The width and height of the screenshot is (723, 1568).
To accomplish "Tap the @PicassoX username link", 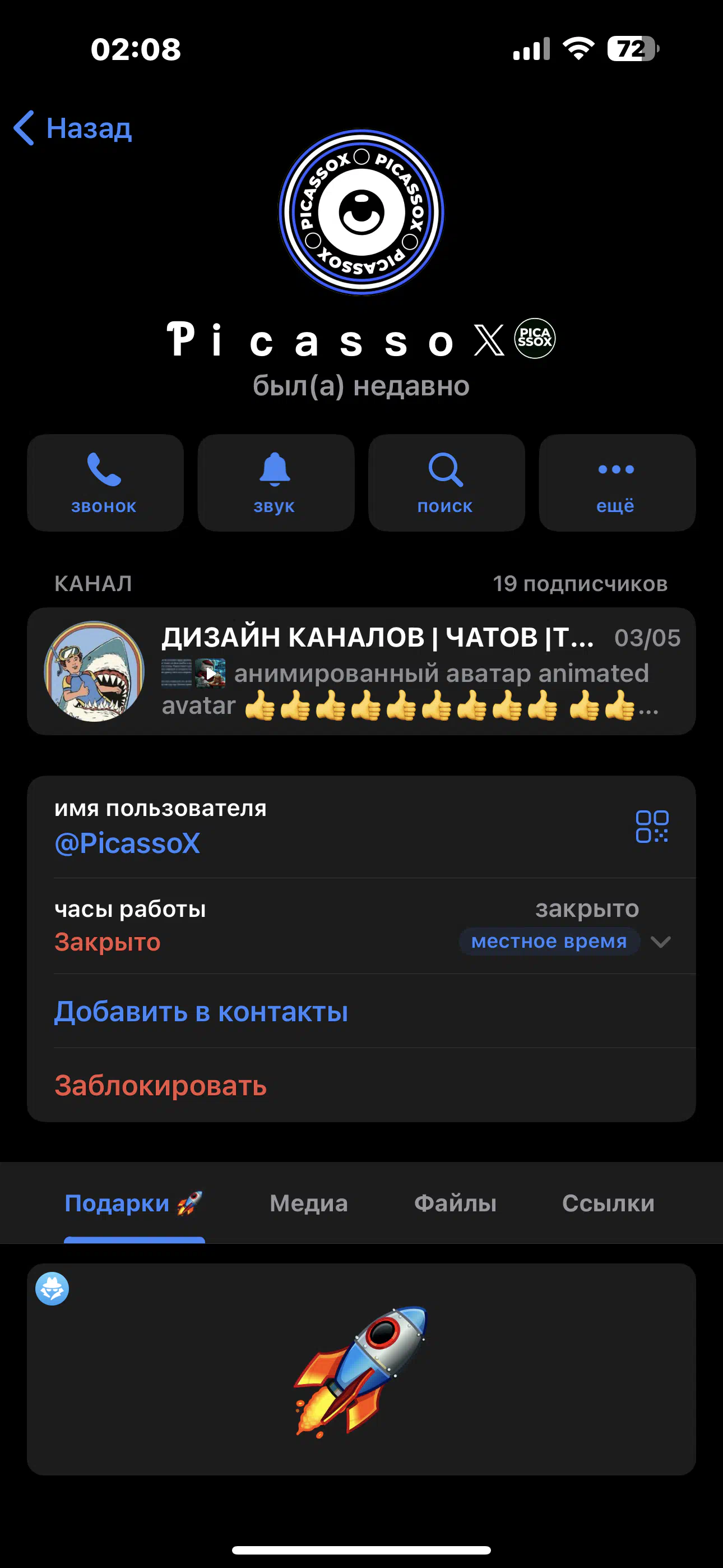I will [x=127, y=843].
